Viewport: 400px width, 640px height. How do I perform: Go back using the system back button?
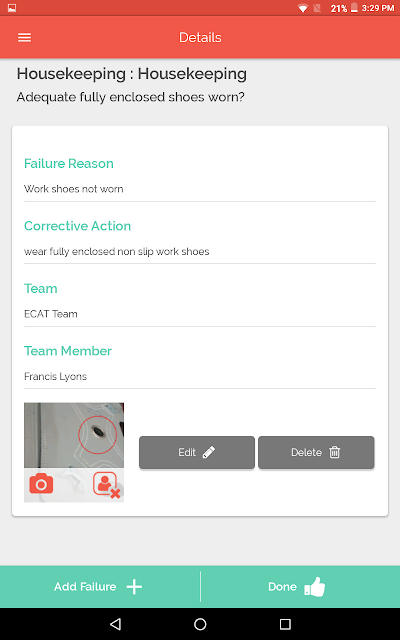tap(116, 624)
